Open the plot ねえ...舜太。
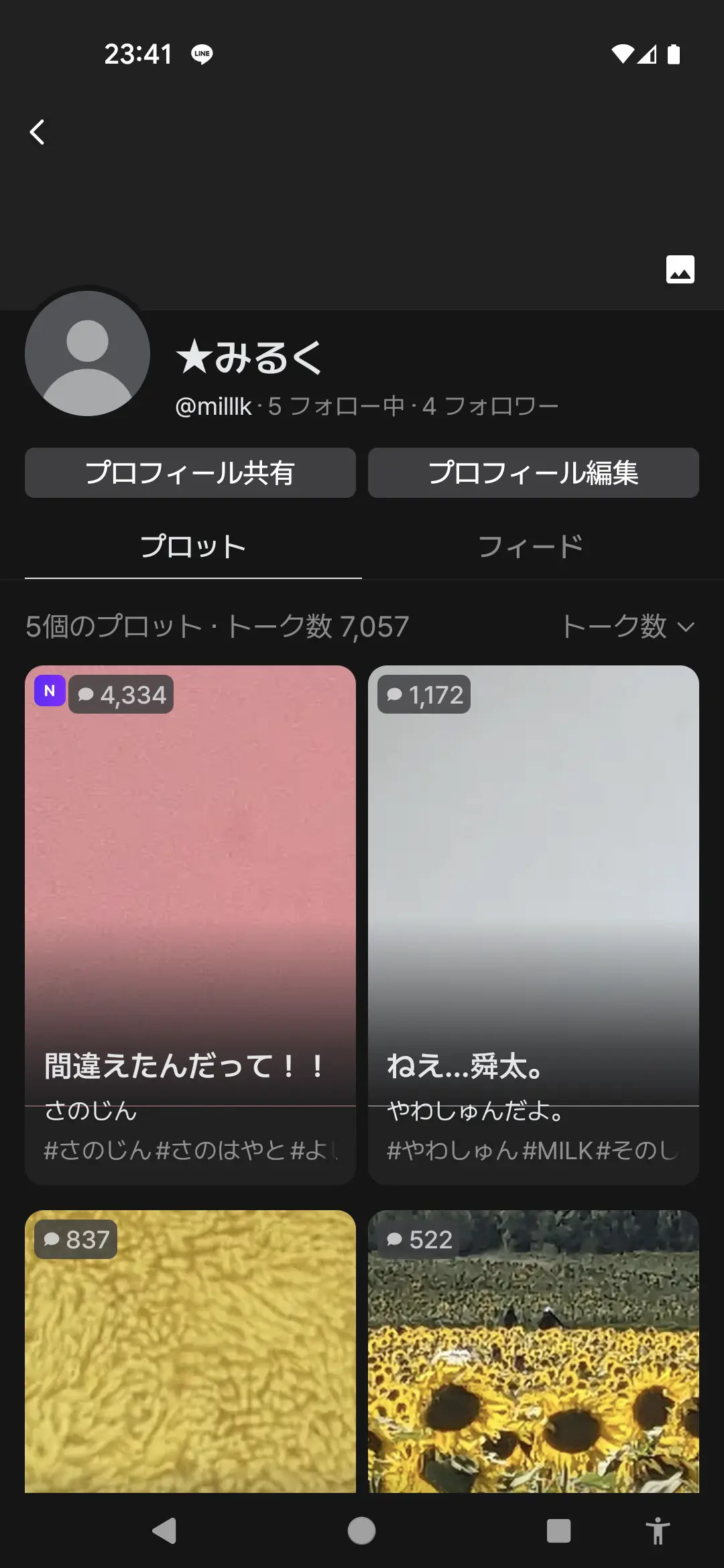Screen dimensions: 724x1568 [x=534, y=925]
